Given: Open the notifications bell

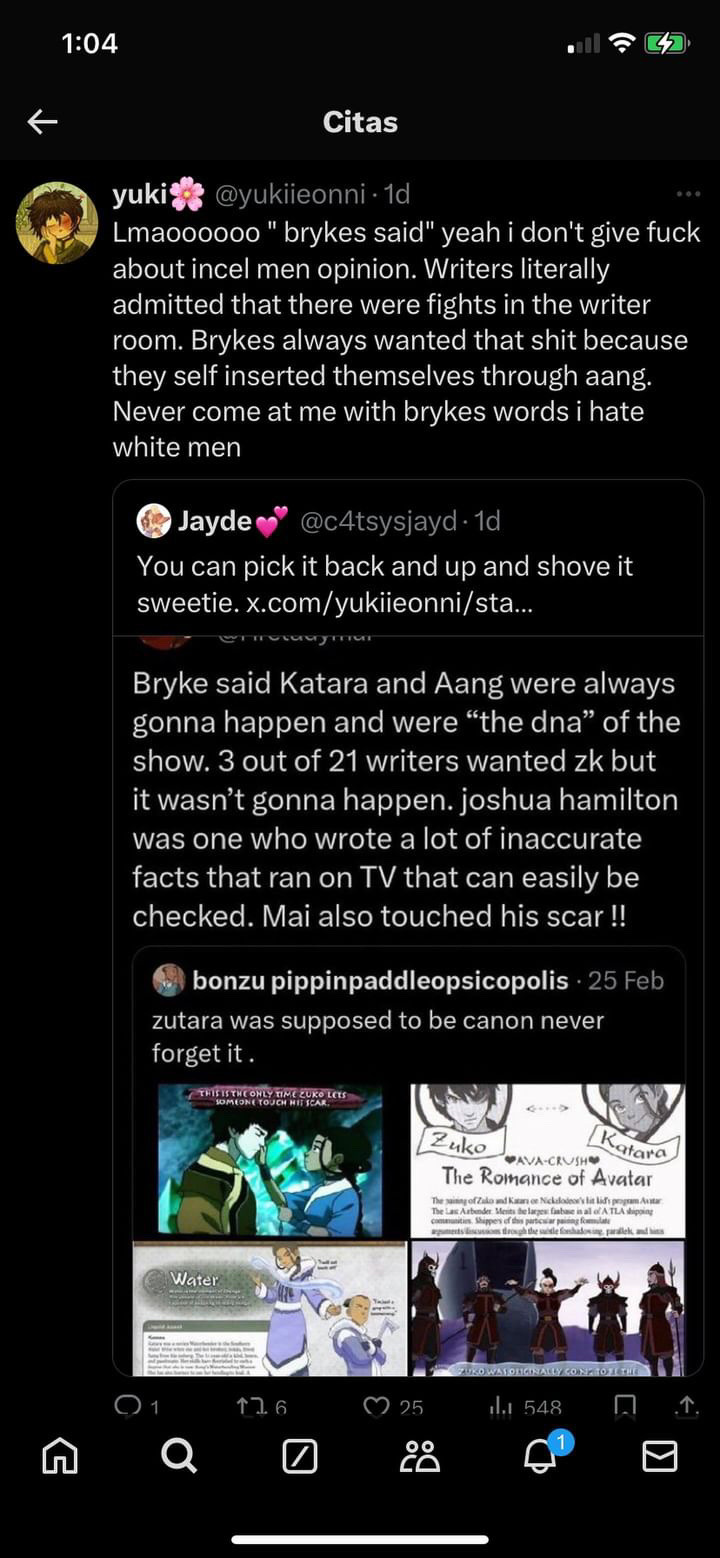Looking at the screenshot, I should (x=540, y=1457).
